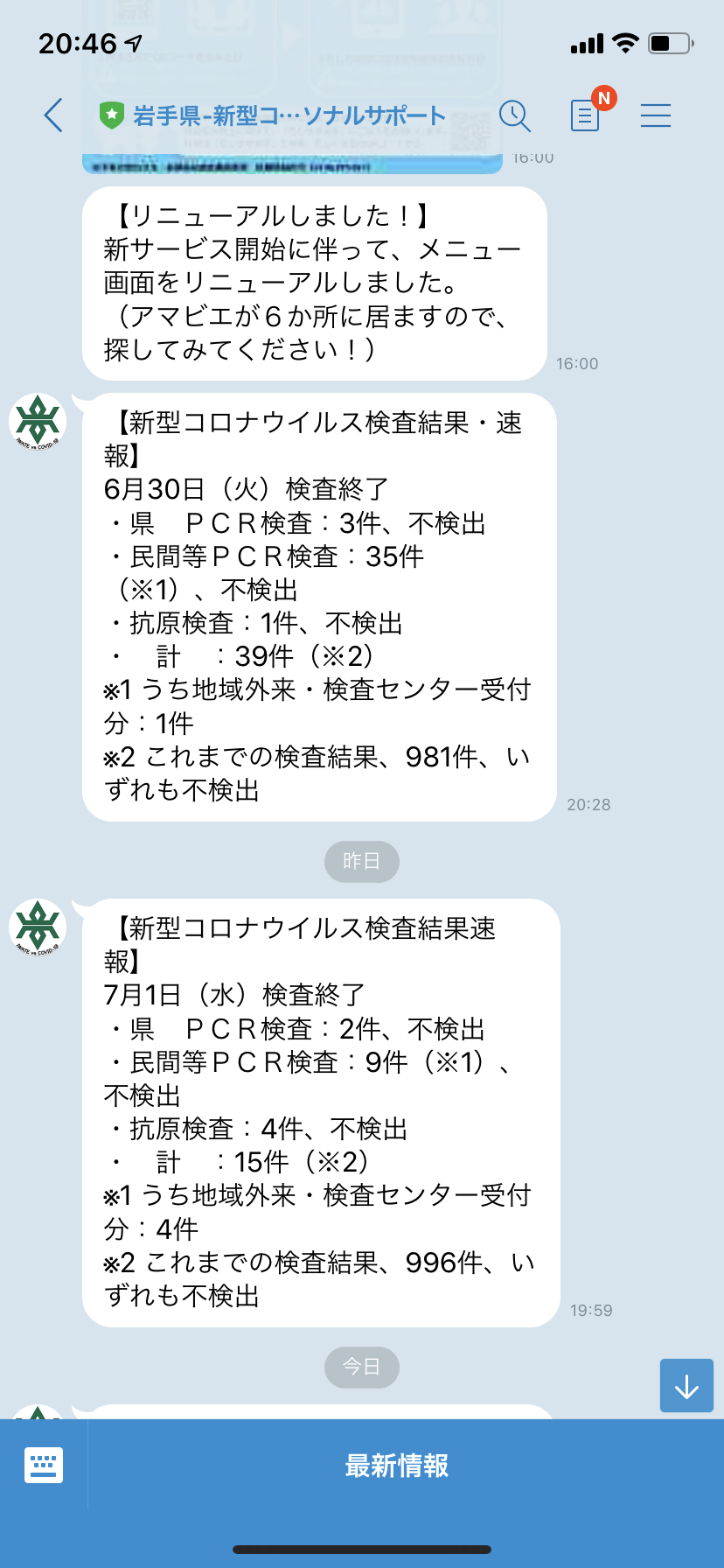The height and width of the screenshot is (1568, 724).
Task: Search within this chat
Action: click(x=514, y=115)
